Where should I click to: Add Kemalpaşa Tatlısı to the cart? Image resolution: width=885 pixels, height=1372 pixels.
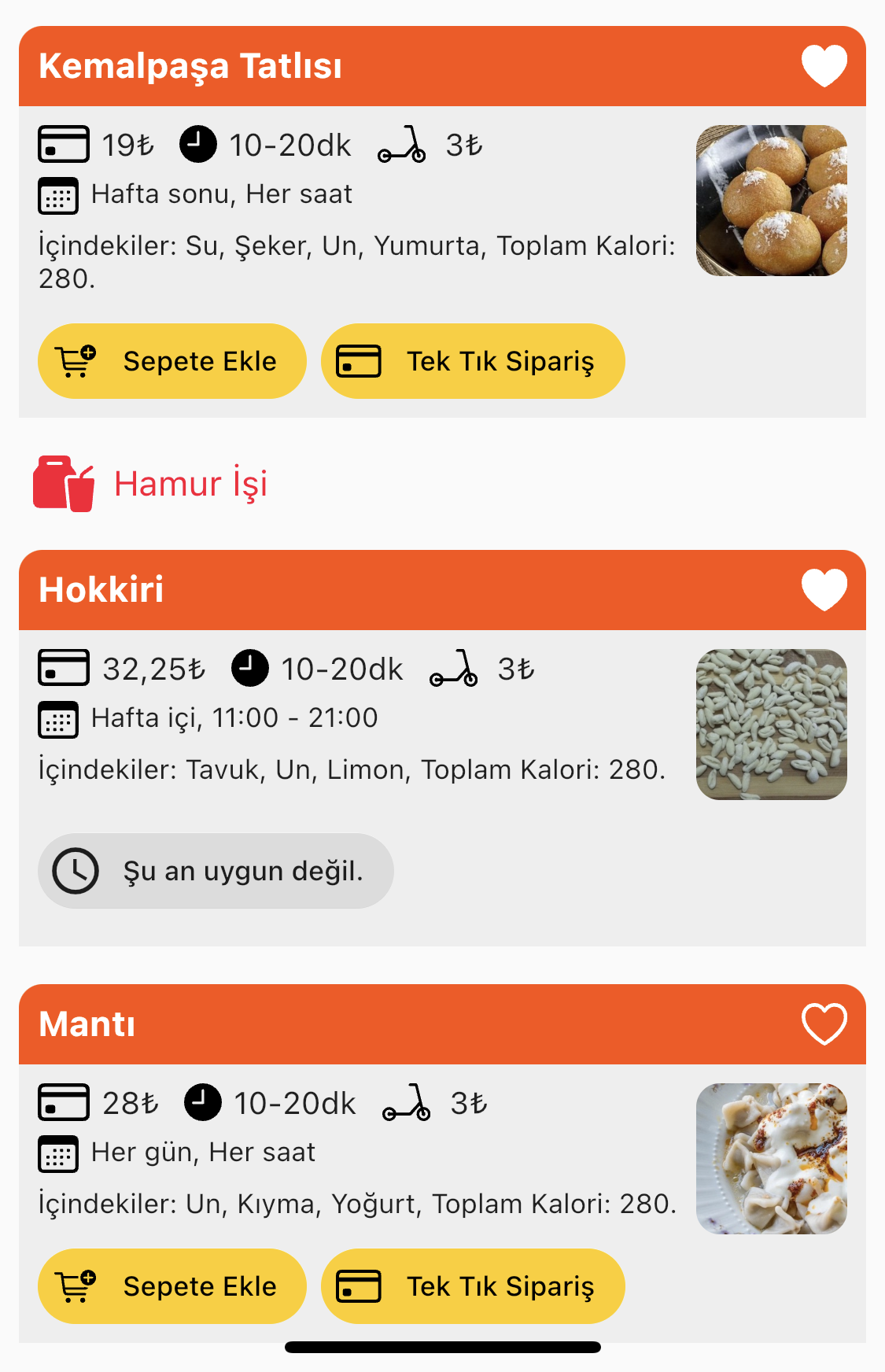pos(171,361)
